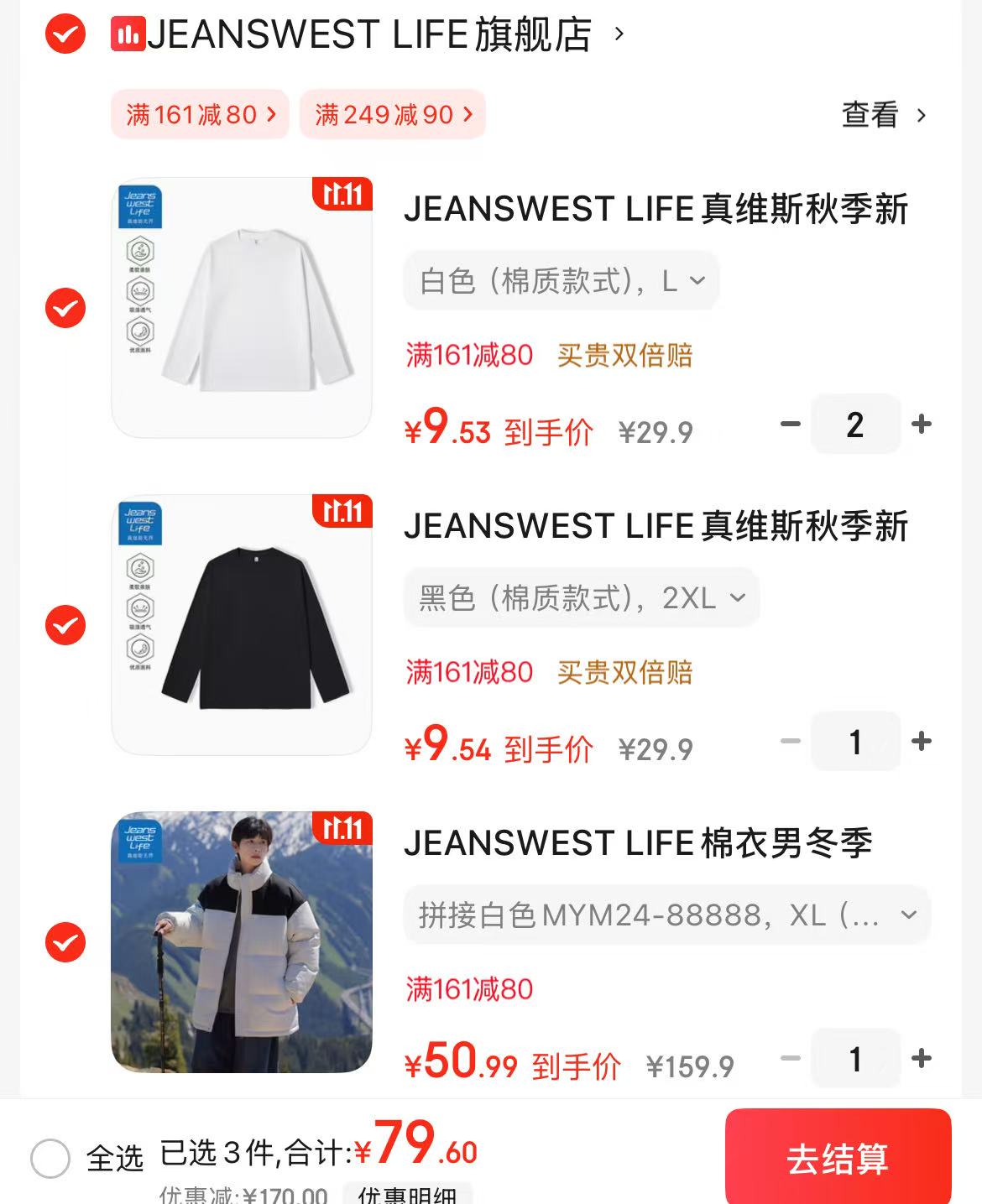Open the JEANSWEST LIFE旗舰店 store page
This screenshot has width=982, height=1204.
click(x=369, y=34)
